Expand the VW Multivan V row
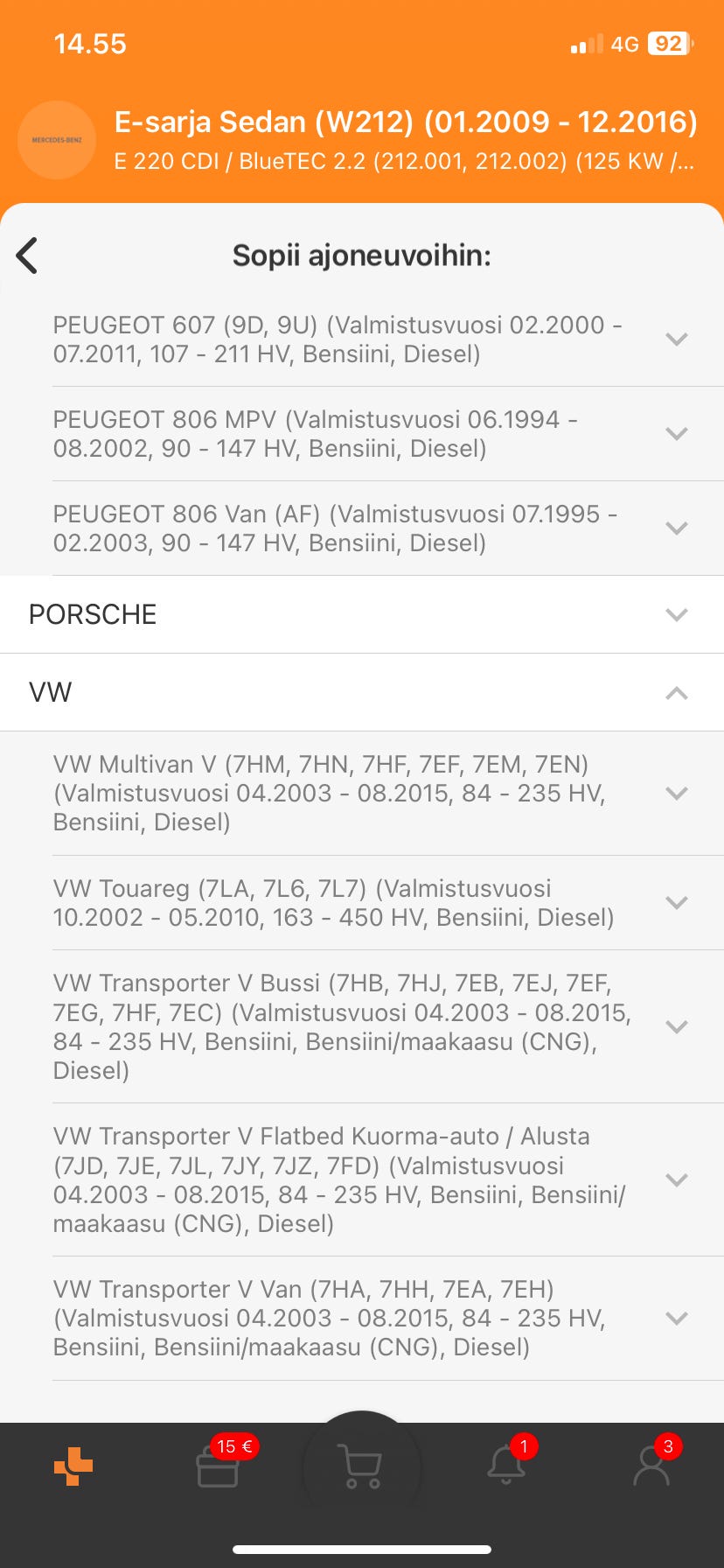Viewport: 724px width, 1568px height. click(x=676, y=794)
